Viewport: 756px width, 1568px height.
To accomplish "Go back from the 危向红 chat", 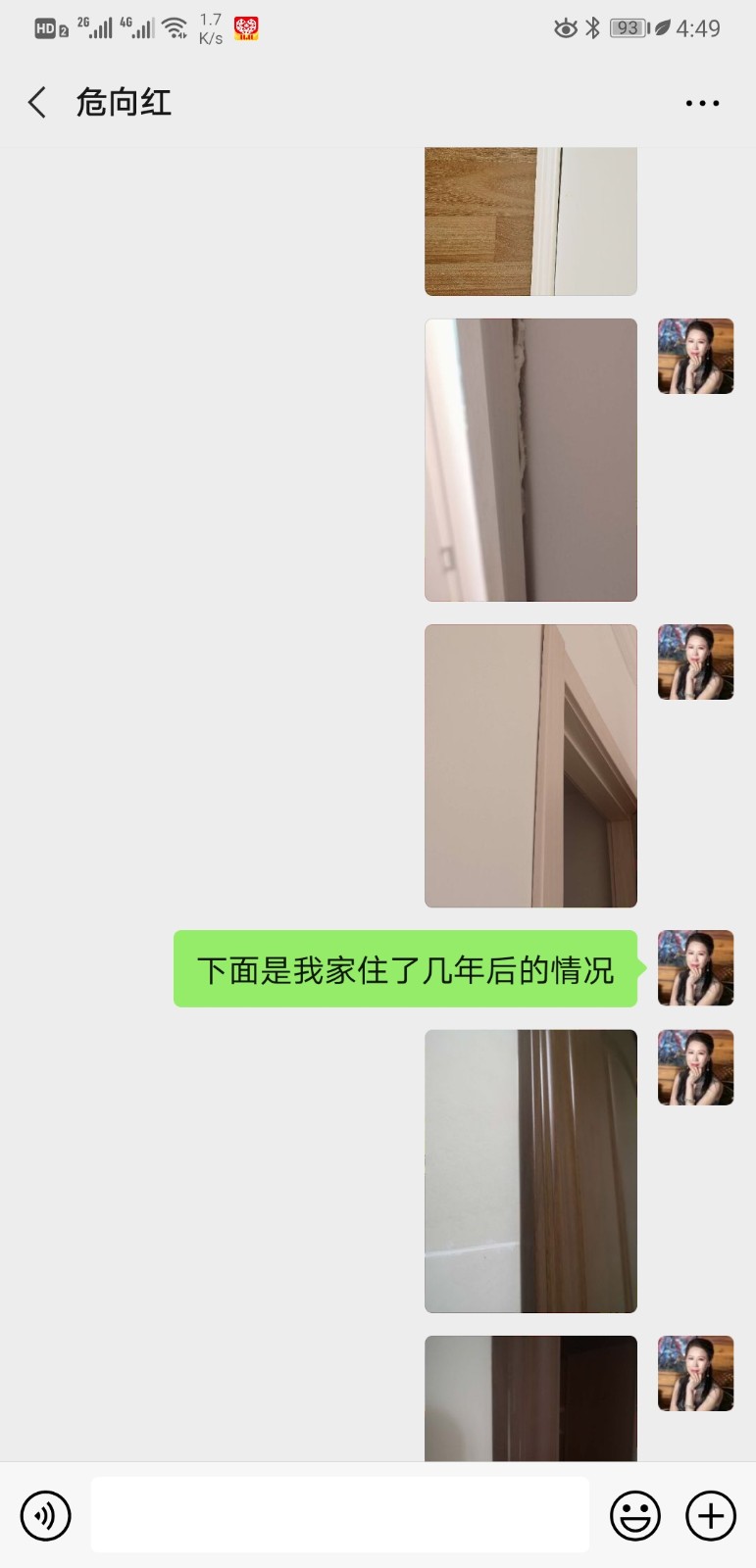I will pyautogui.click(x=37, y=102).
